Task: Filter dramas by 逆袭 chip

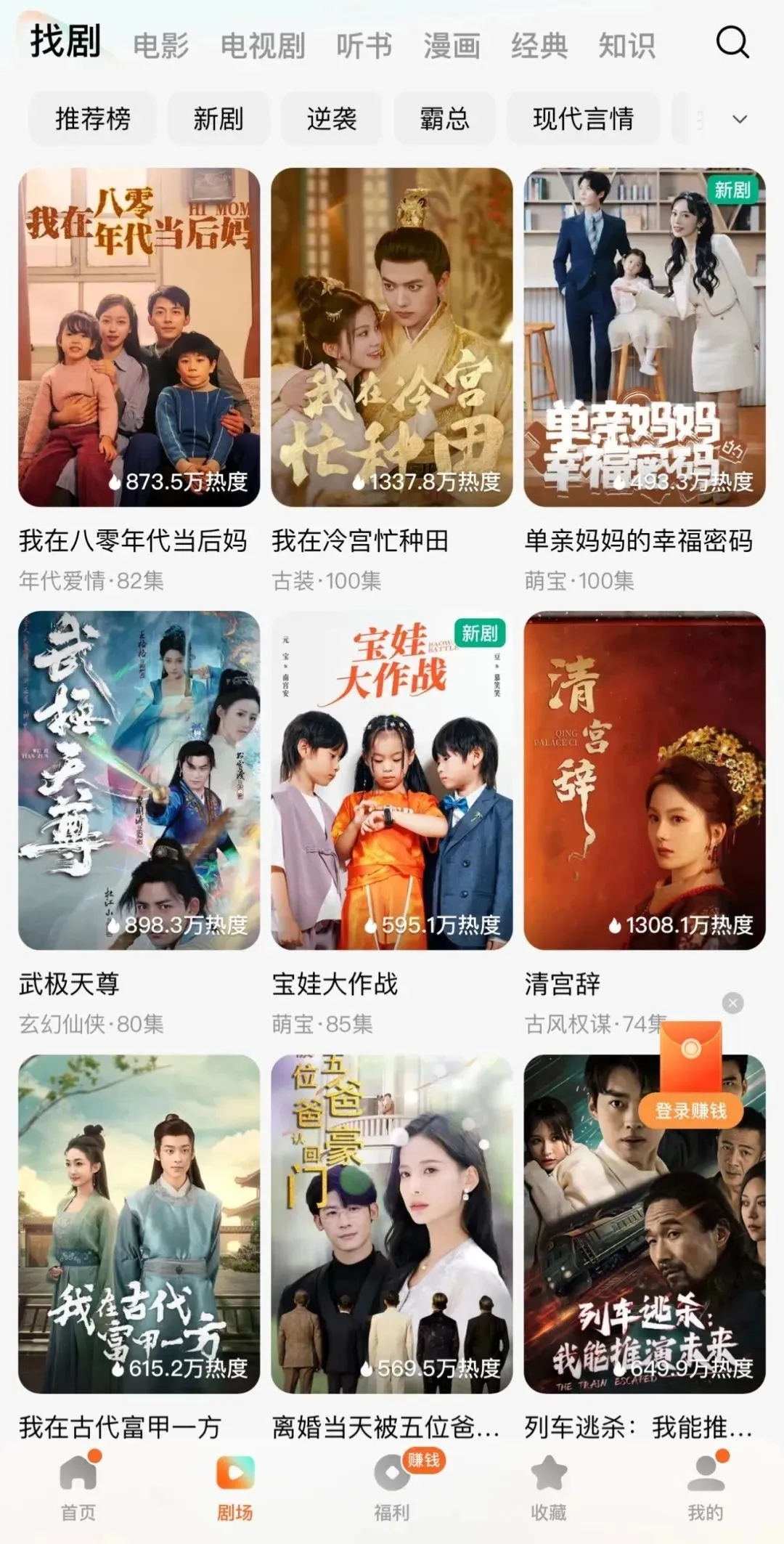Action: tap(331, 119)
